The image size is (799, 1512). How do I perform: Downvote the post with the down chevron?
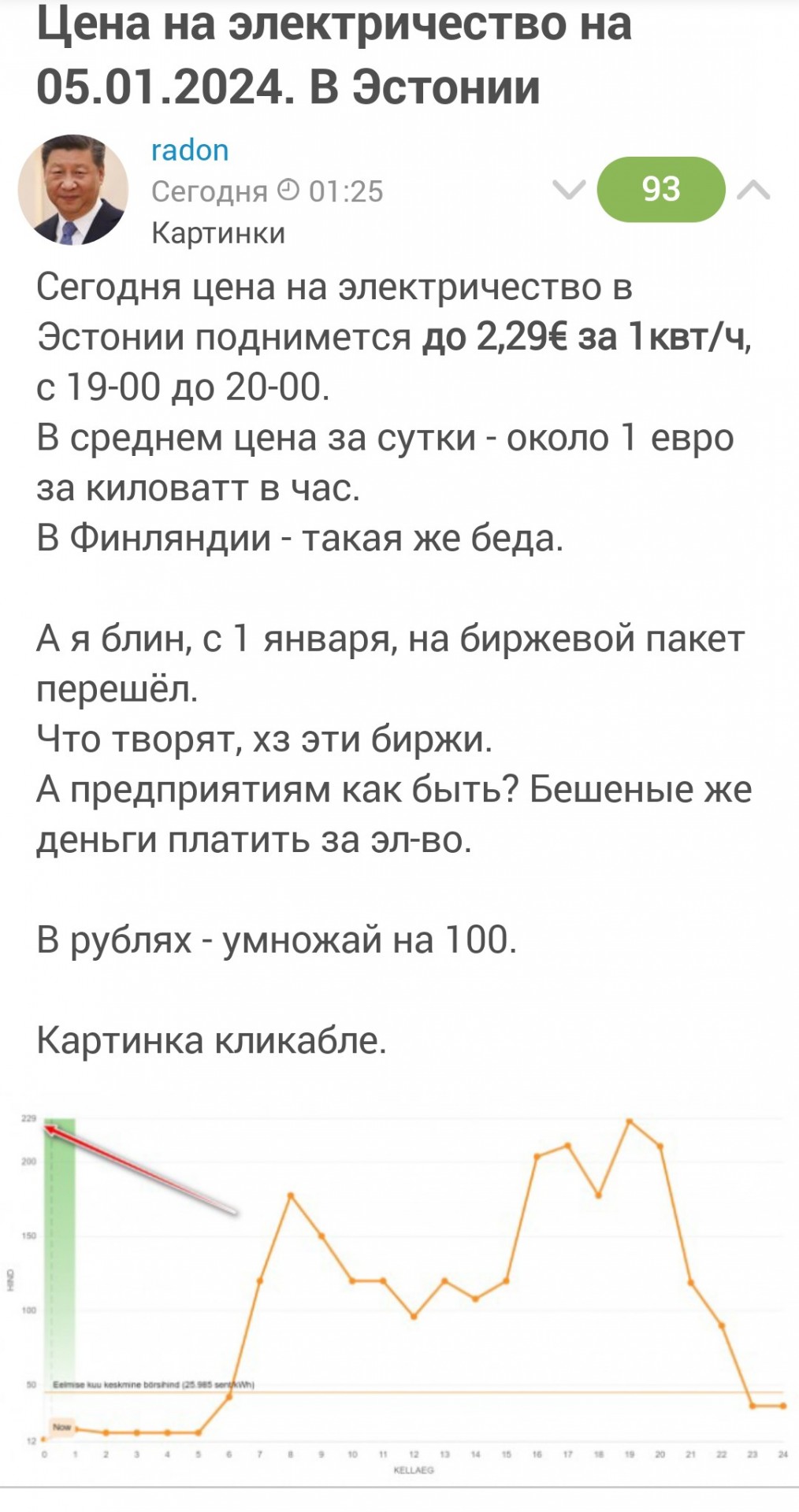pyautogui.click(x=568, y=190)
